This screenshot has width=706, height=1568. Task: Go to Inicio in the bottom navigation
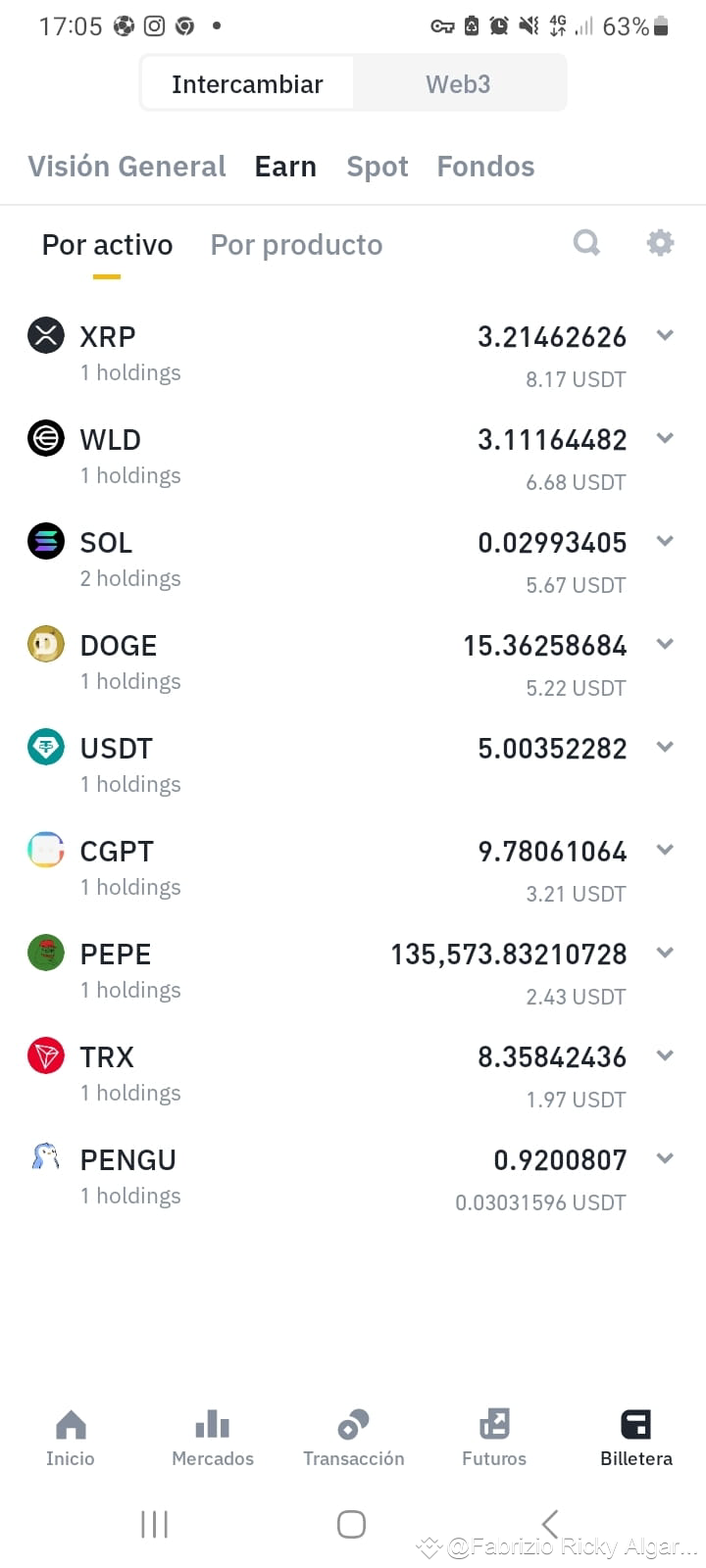(71, 1438)
